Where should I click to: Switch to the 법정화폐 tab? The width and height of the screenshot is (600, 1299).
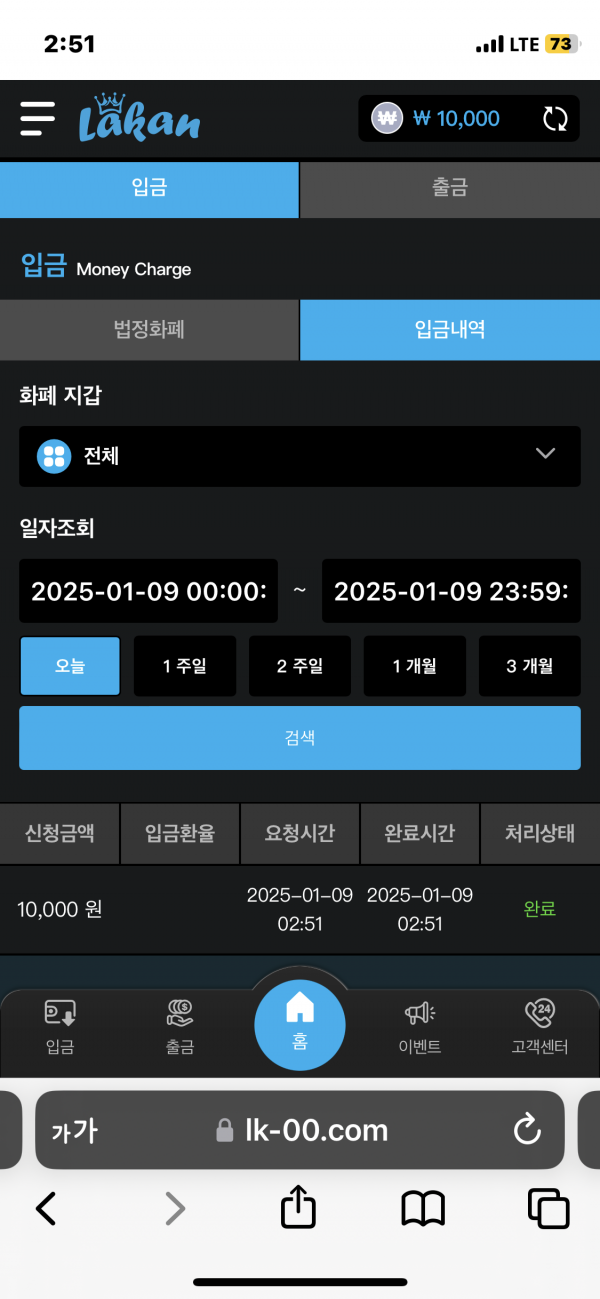(x=149, y=330)
